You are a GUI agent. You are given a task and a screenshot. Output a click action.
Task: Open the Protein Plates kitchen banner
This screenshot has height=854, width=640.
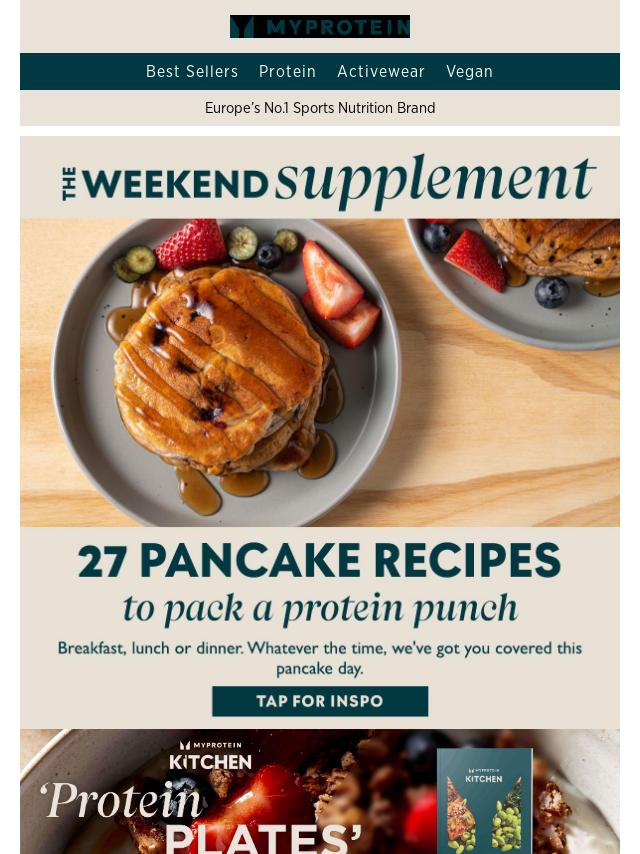[320, 792]
